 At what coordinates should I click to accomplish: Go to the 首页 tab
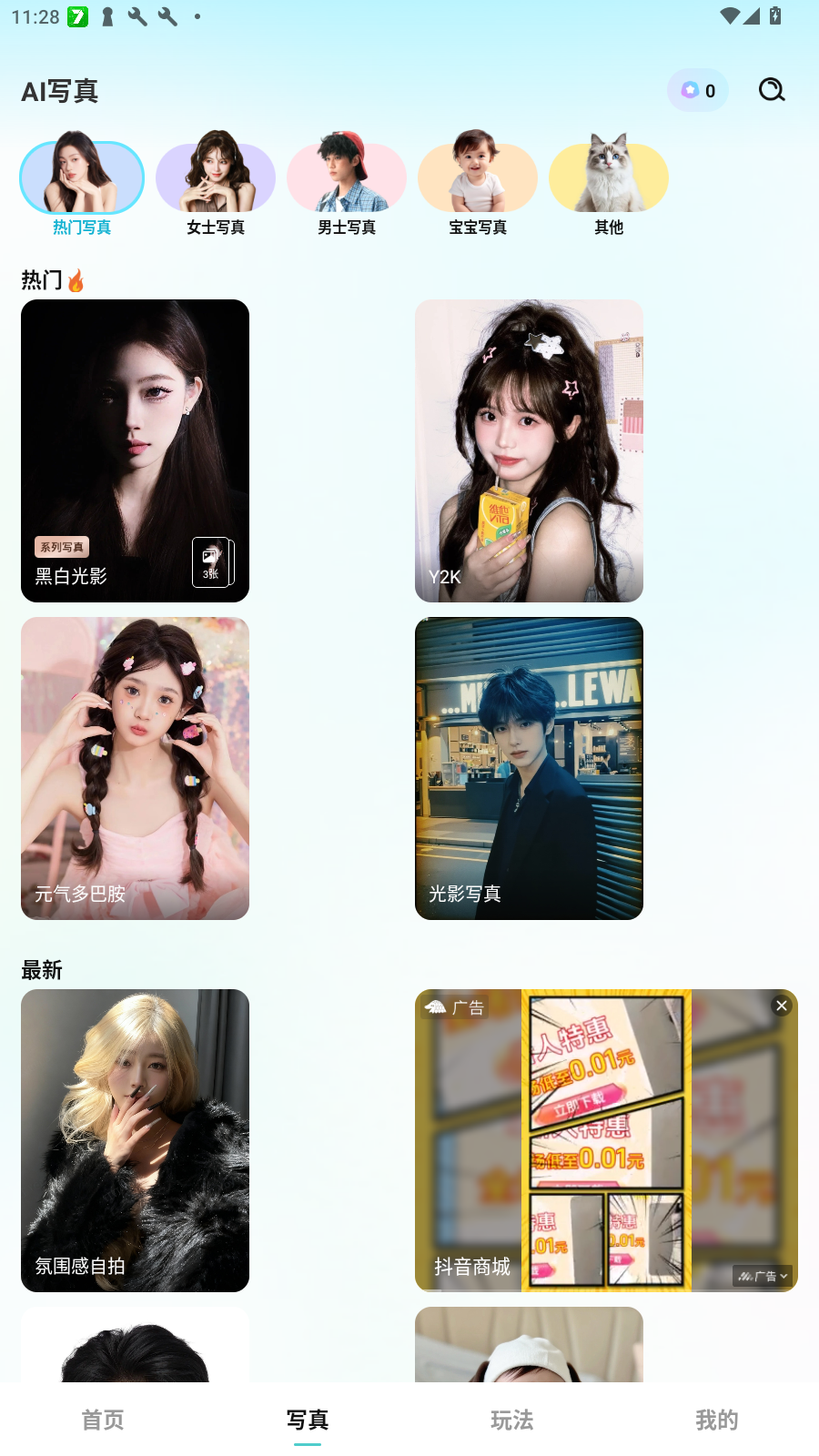click(x=103, y=1420)
